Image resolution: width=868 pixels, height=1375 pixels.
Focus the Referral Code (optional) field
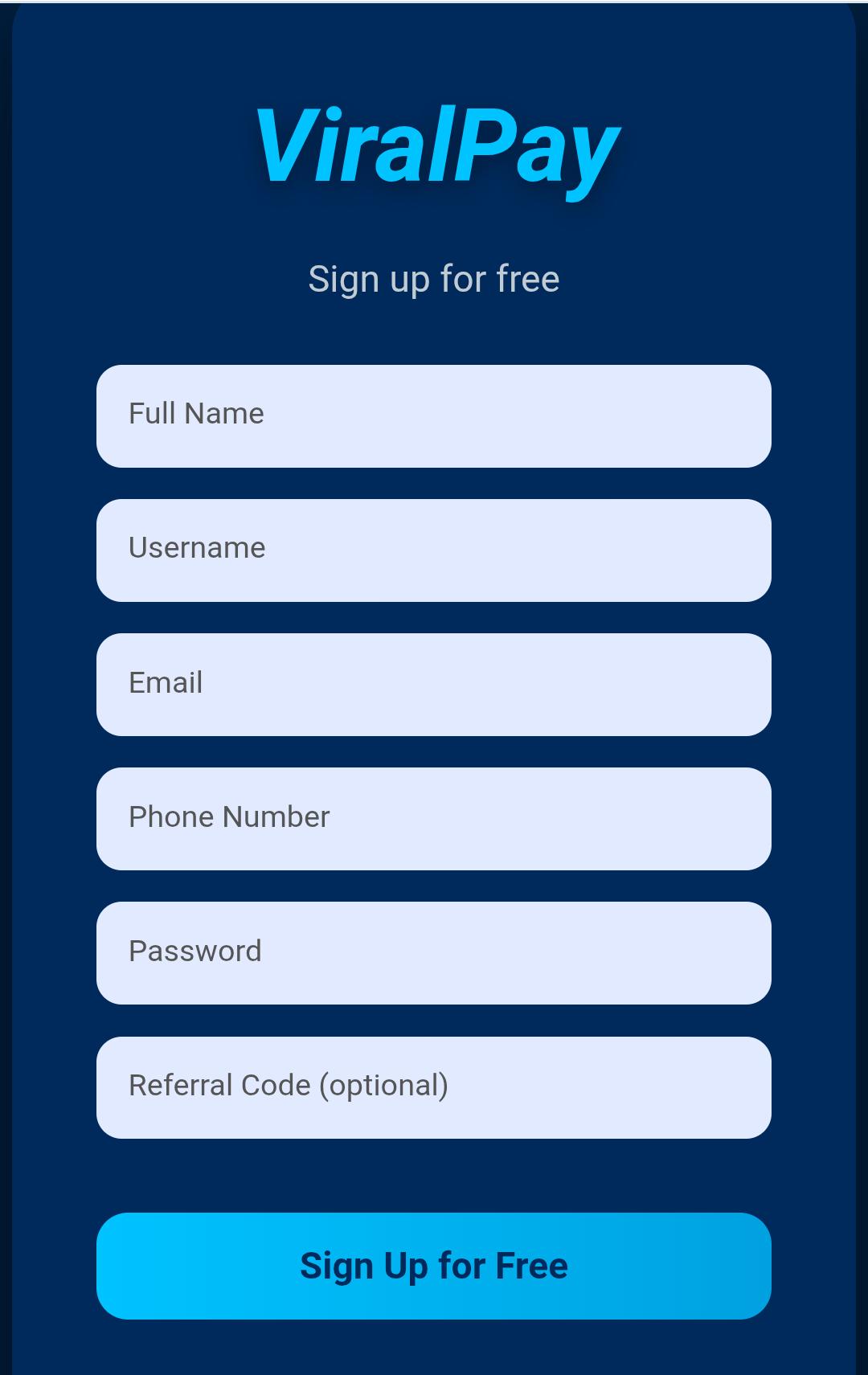pyautogui.click(x=434, y=1086)
